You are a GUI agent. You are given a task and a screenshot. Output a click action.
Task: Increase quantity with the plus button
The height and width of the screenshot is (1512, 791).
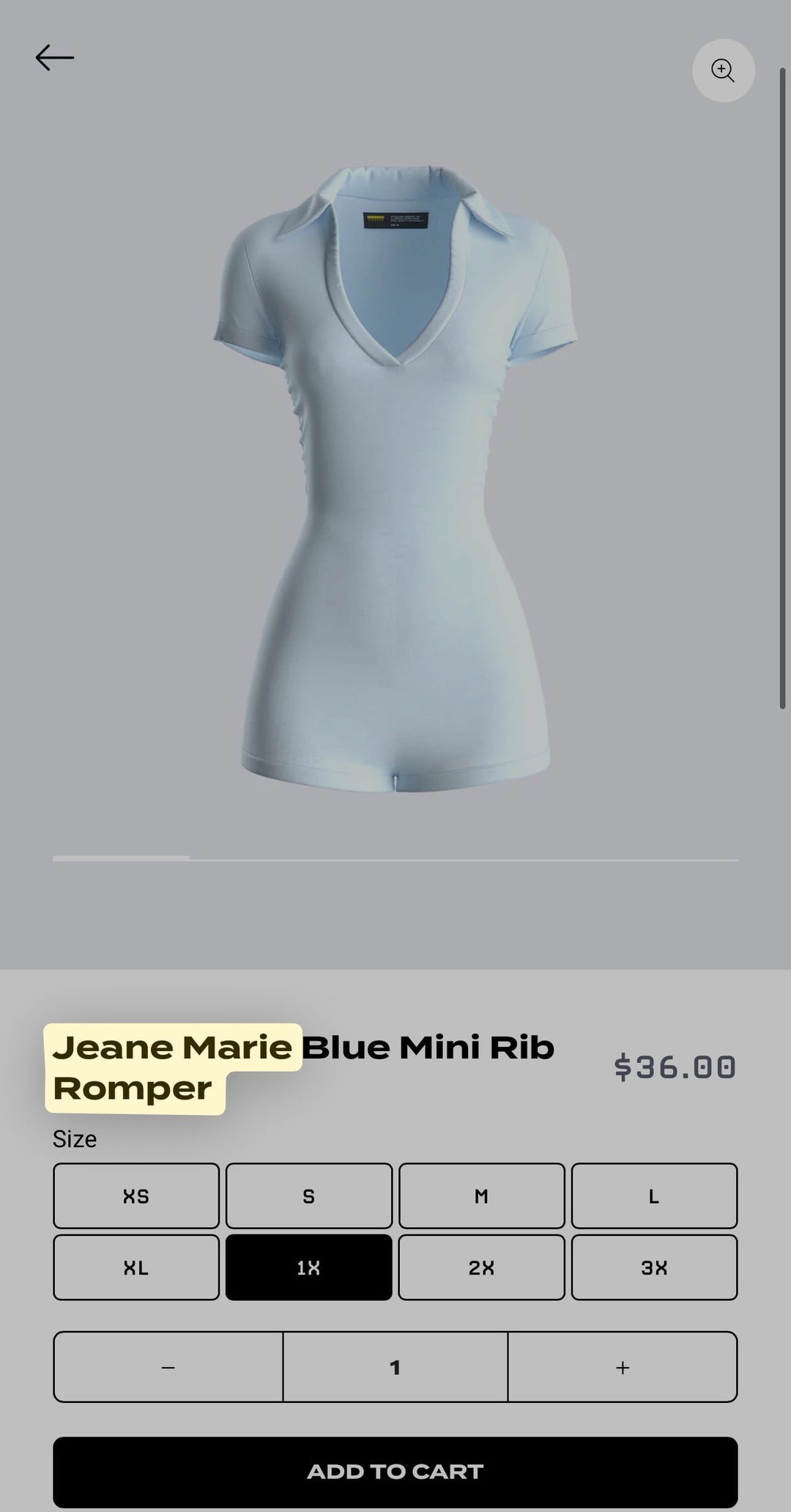click(x=623, y=1367)
